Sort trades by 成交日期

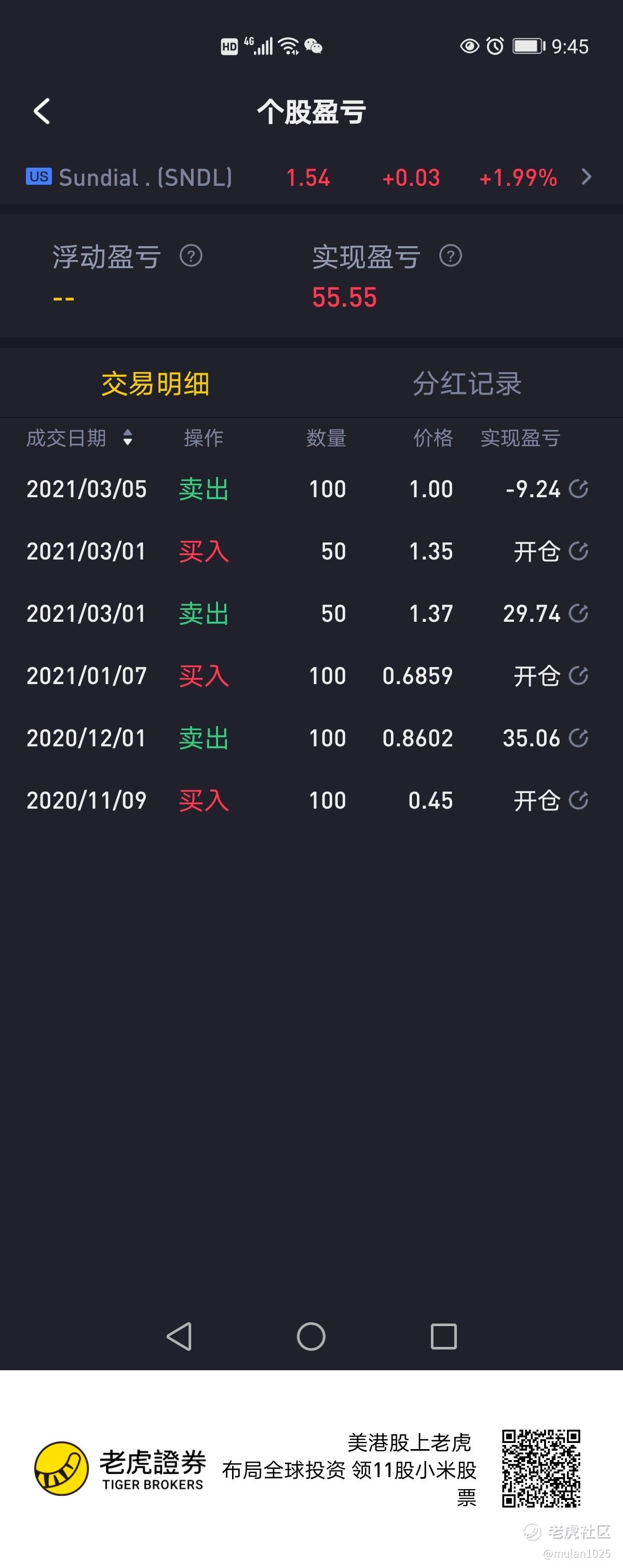coord(127,438)
